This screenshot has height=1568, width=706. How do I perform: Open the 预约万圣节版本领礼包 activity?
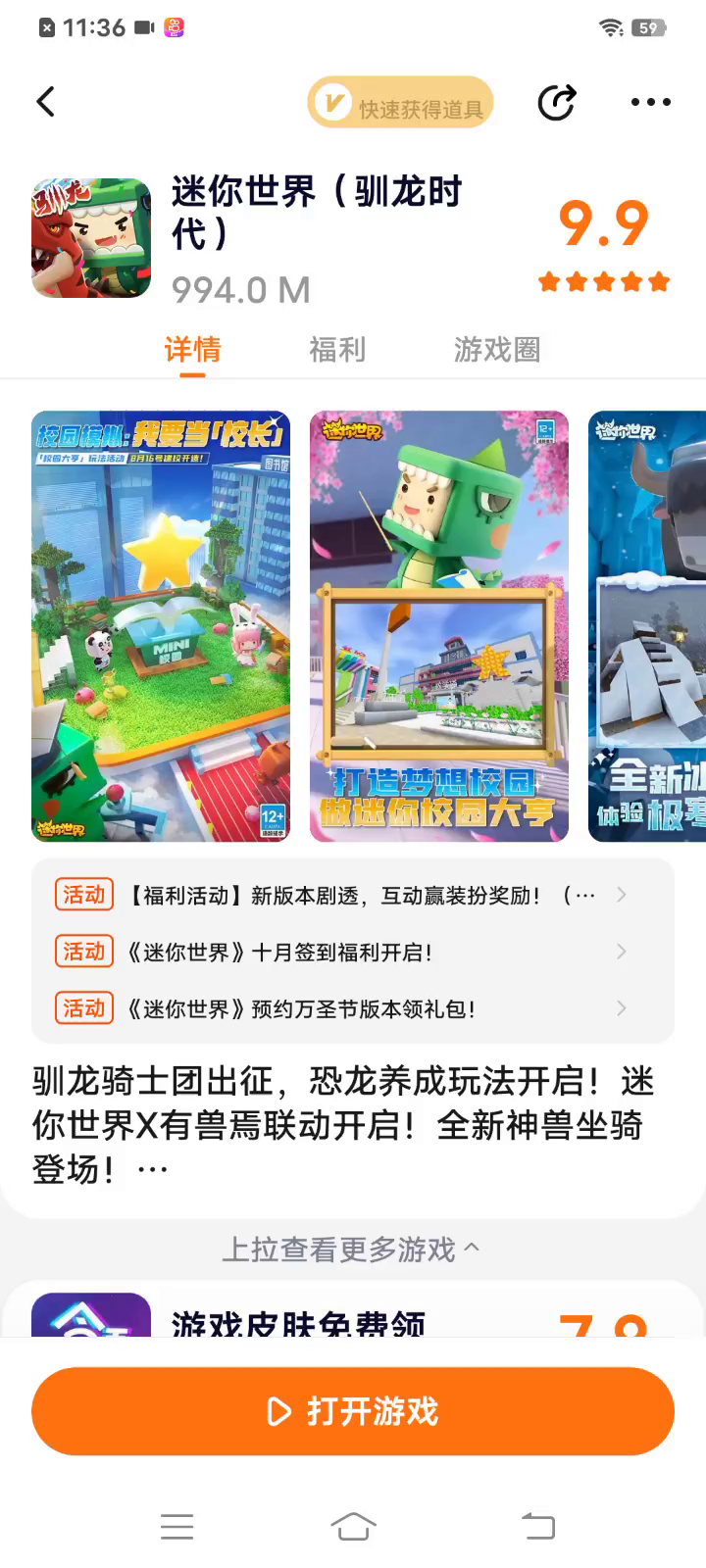tap(353, 1008)
